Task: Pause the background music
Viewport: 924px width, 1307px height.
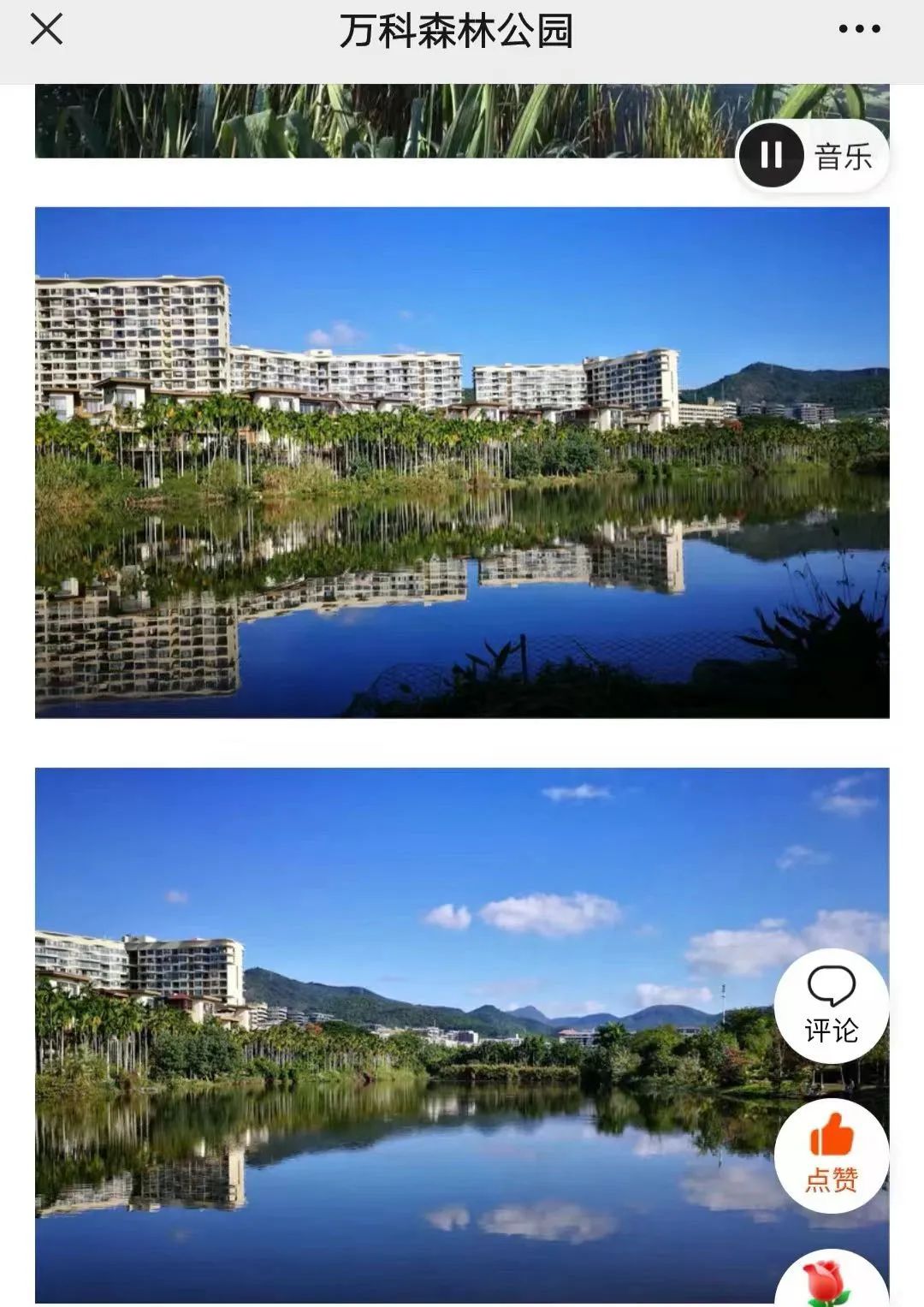Action: point(772,156)
